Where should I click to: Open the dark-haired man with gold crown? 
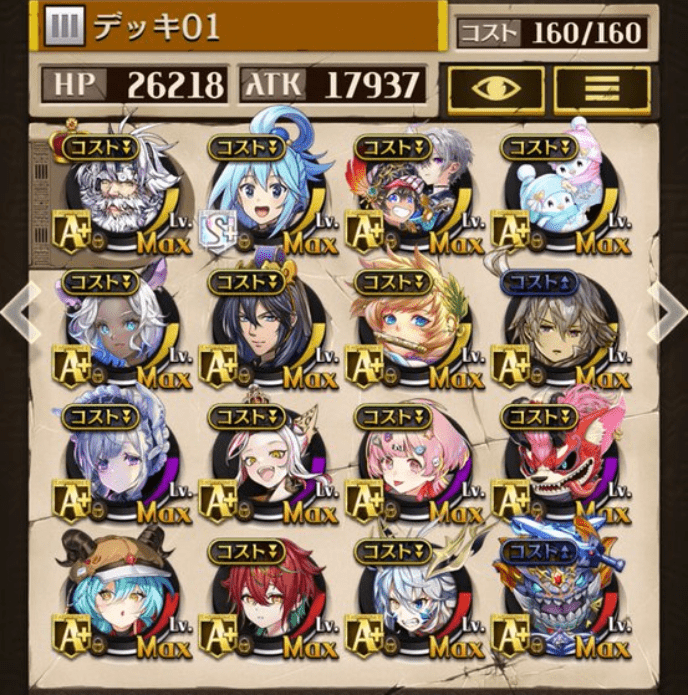262,328
